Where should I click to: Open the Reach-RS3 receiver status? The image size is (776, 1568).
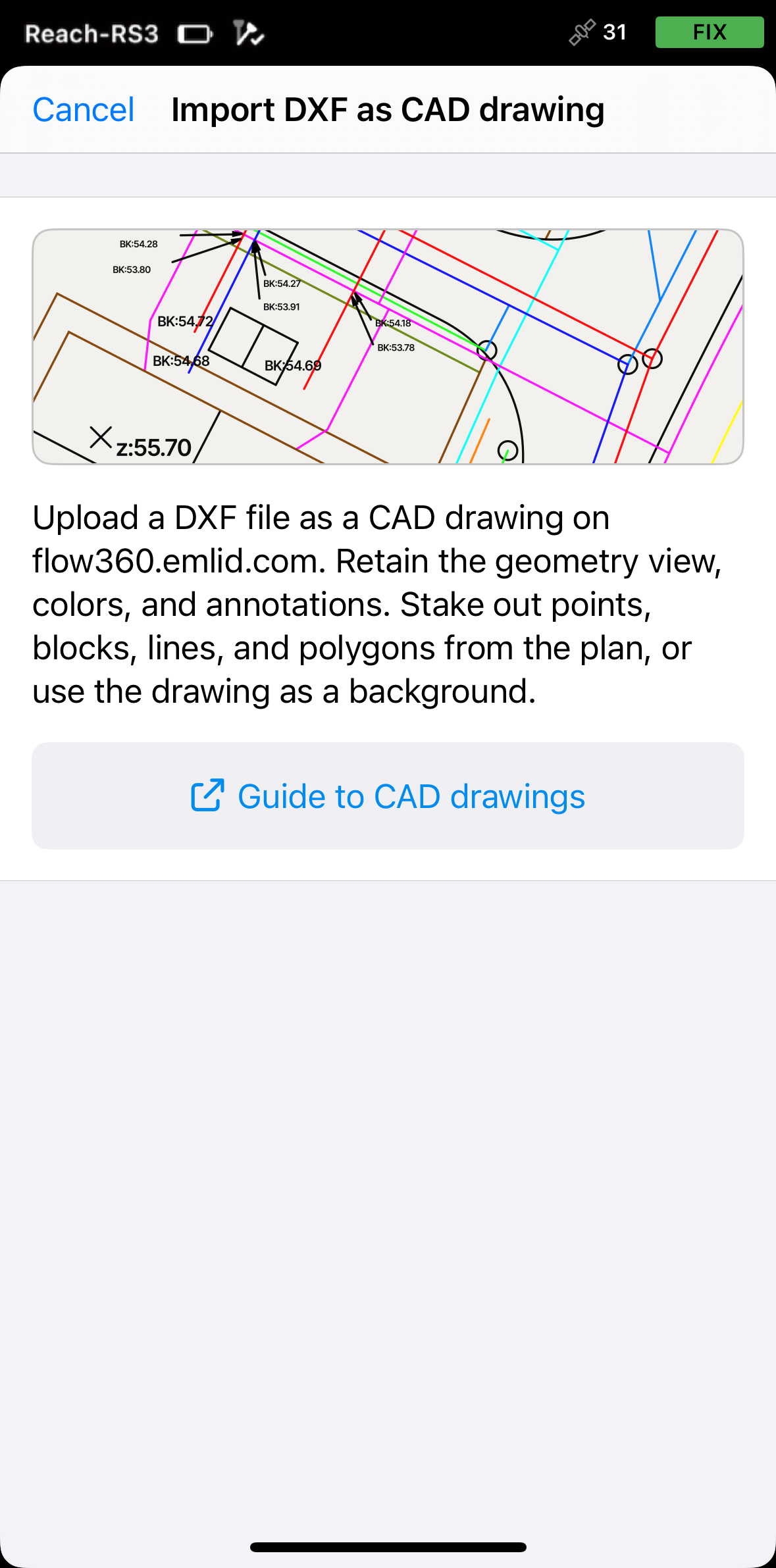pyautogui.click(x=91, y=34)
